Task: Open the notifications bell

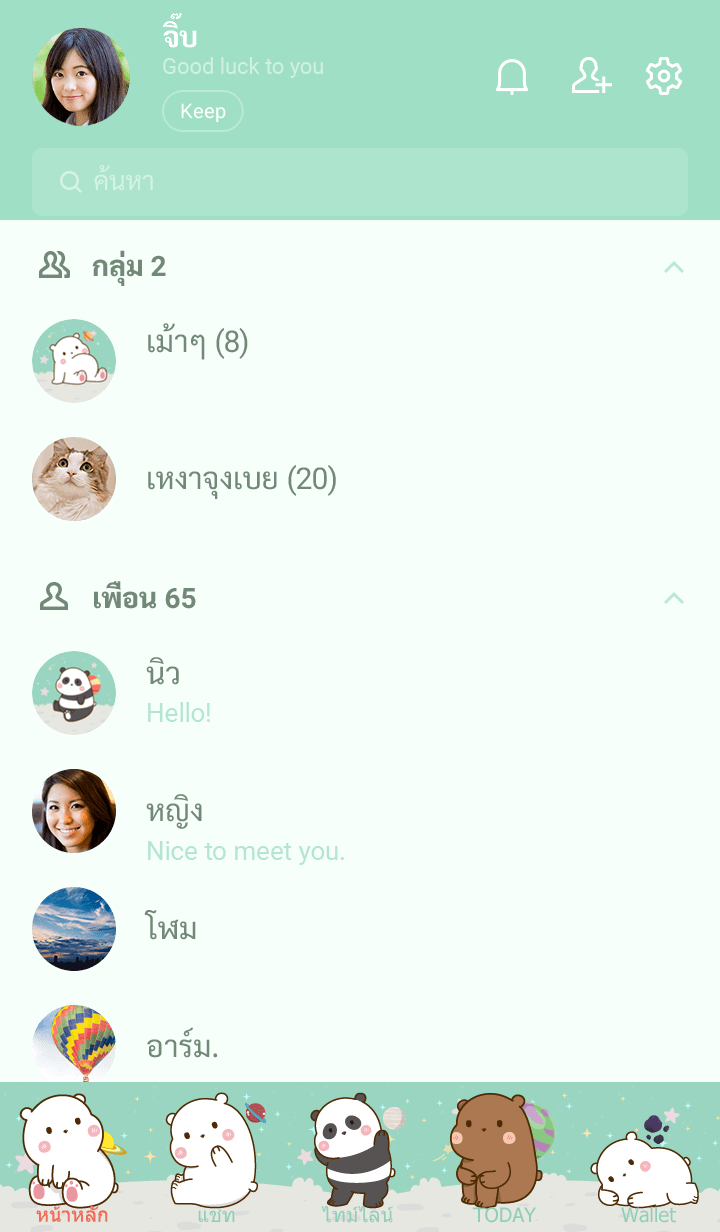Action: click(512, 77)
